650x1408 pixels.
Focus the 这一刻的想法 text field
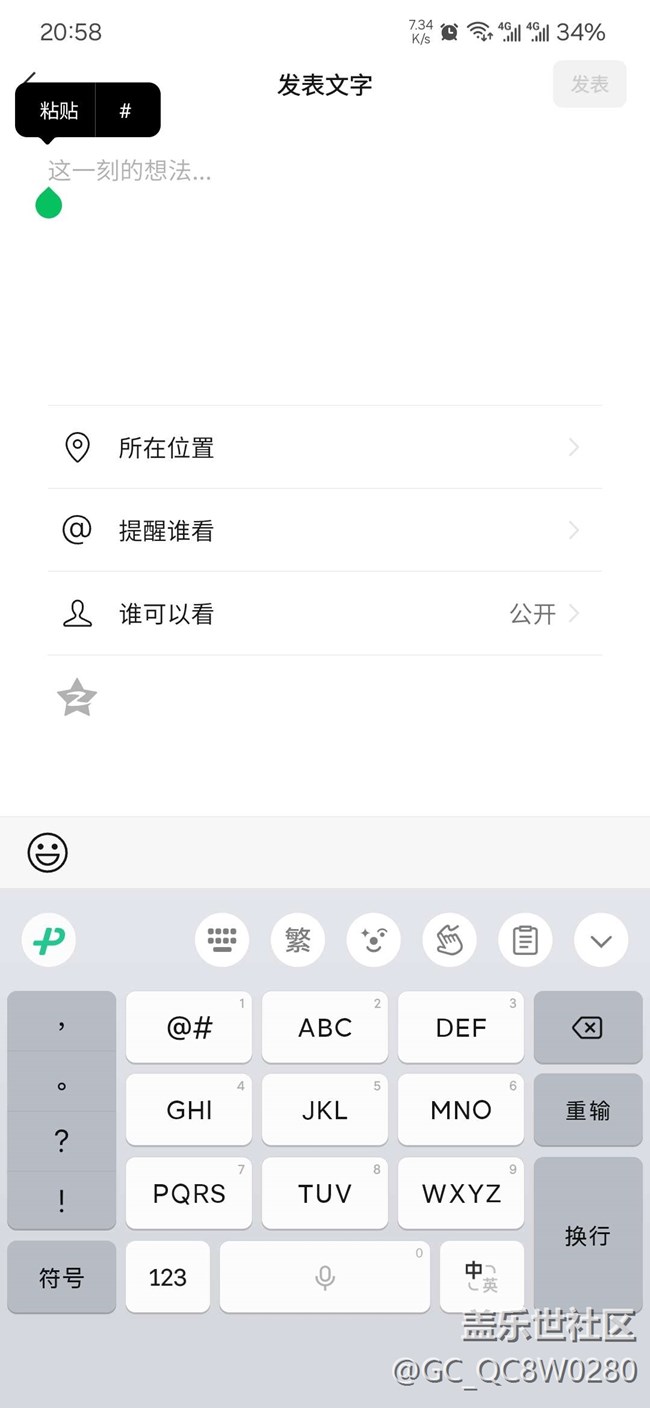tap(300, 171)
